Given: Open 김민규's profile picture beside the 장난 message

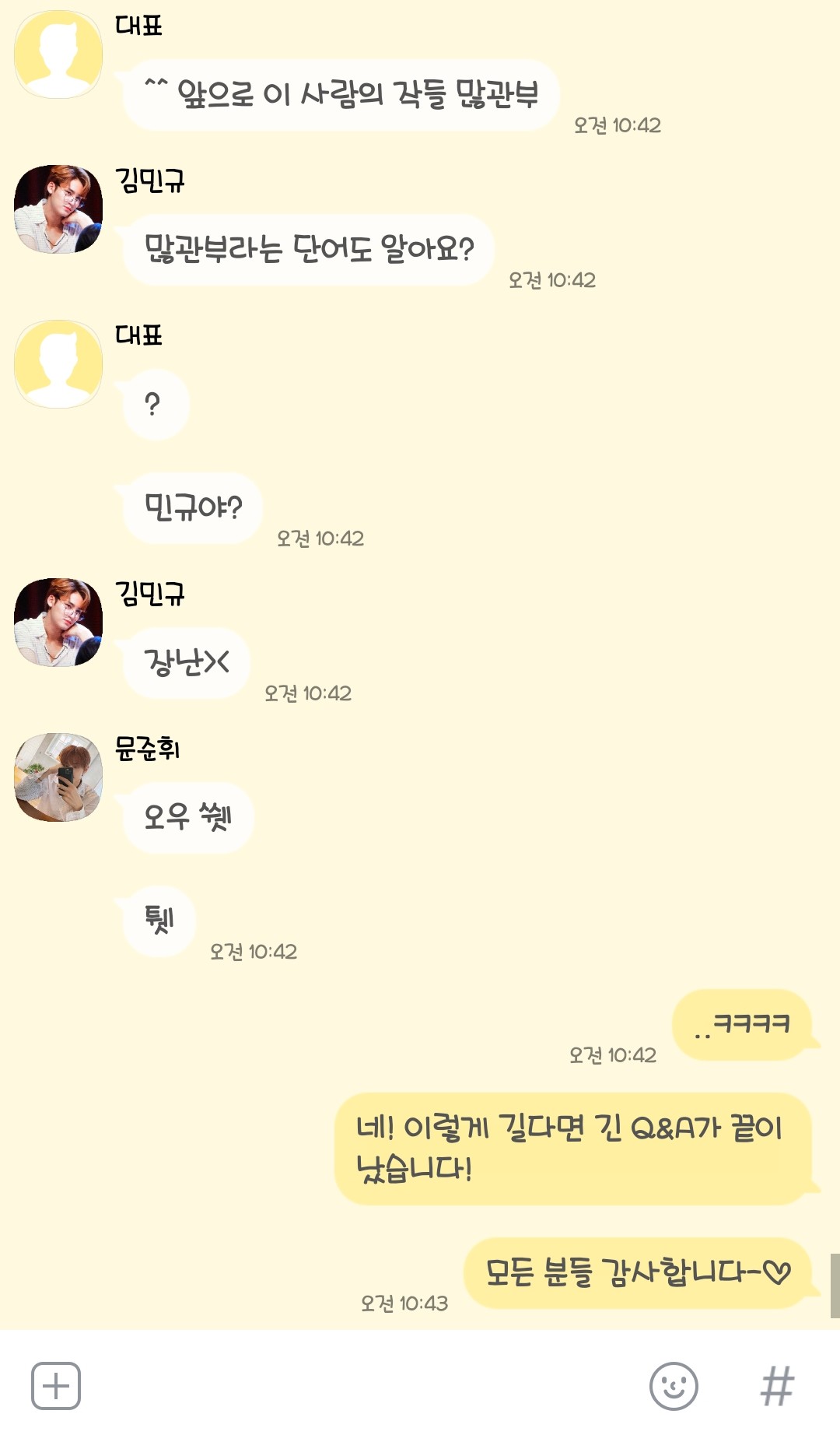Looking at the screenshot, I should click(58, 623).
